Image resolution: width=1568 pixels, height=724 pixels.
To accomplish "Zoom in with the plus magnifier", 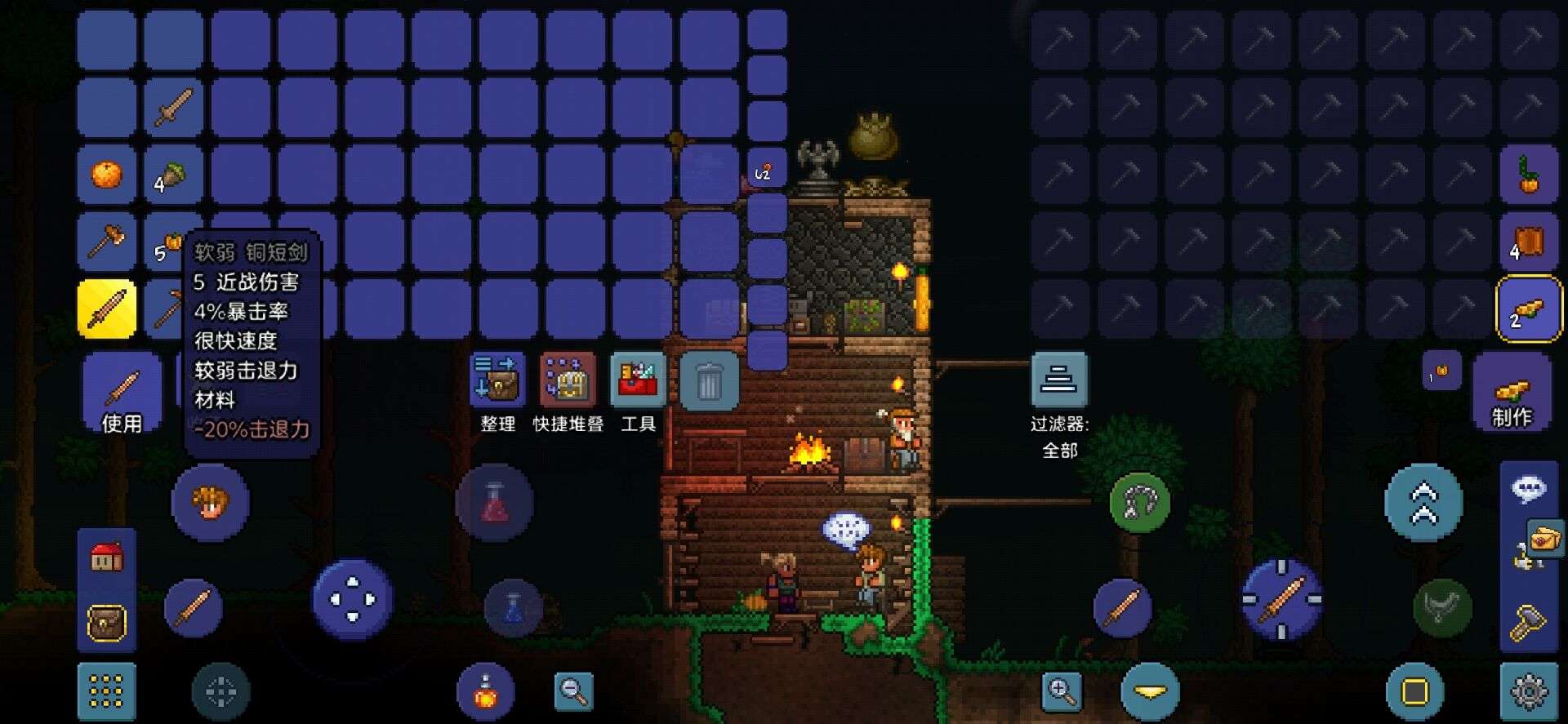I will point(1062,691).
